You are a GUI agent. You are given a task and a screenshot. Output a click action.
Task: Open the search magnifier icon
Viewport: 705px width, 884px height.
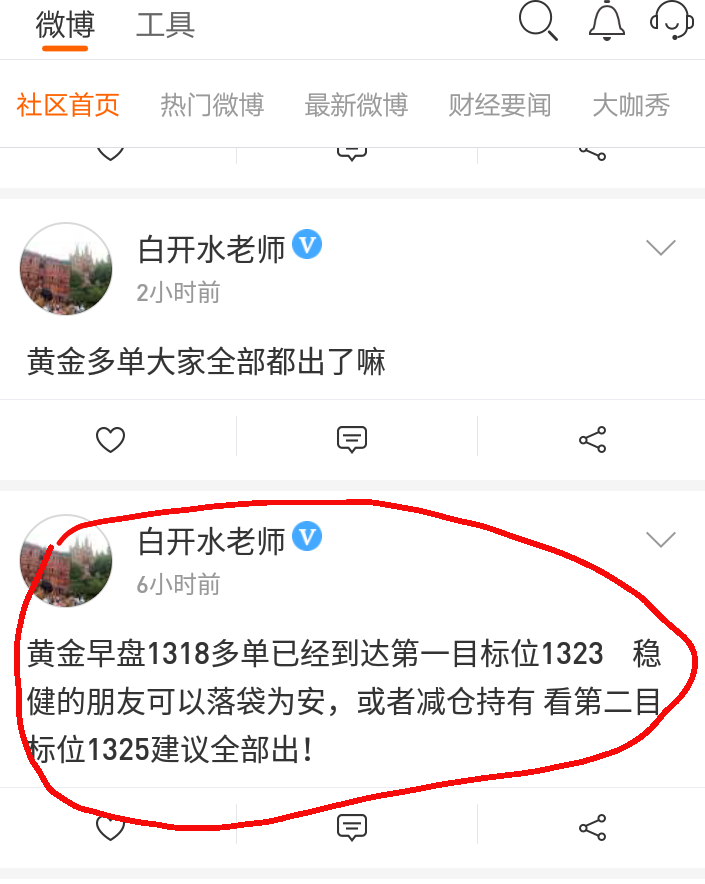point(538,21)
